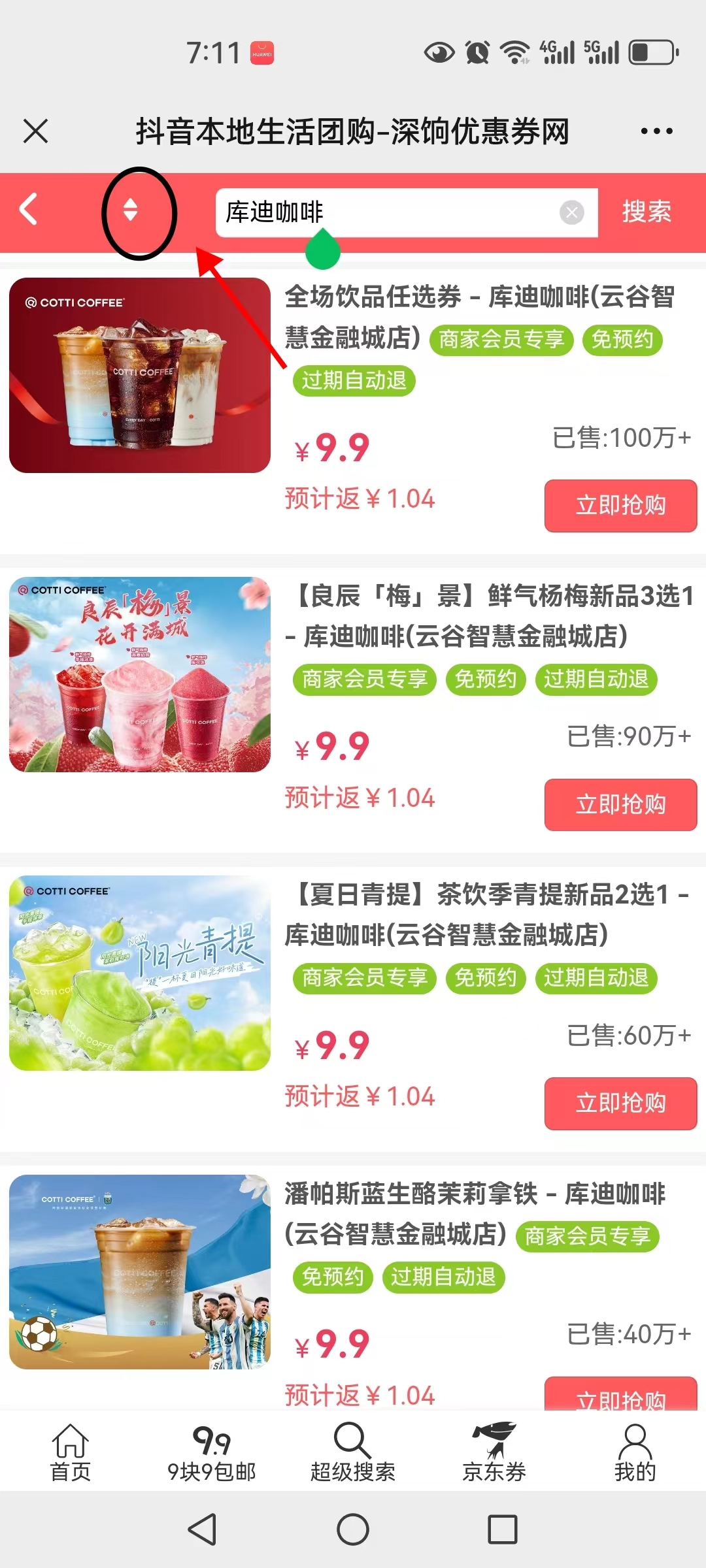Tap the system home button
Viewport: 706px width, 1568px height.
[x=353, y=1529]
